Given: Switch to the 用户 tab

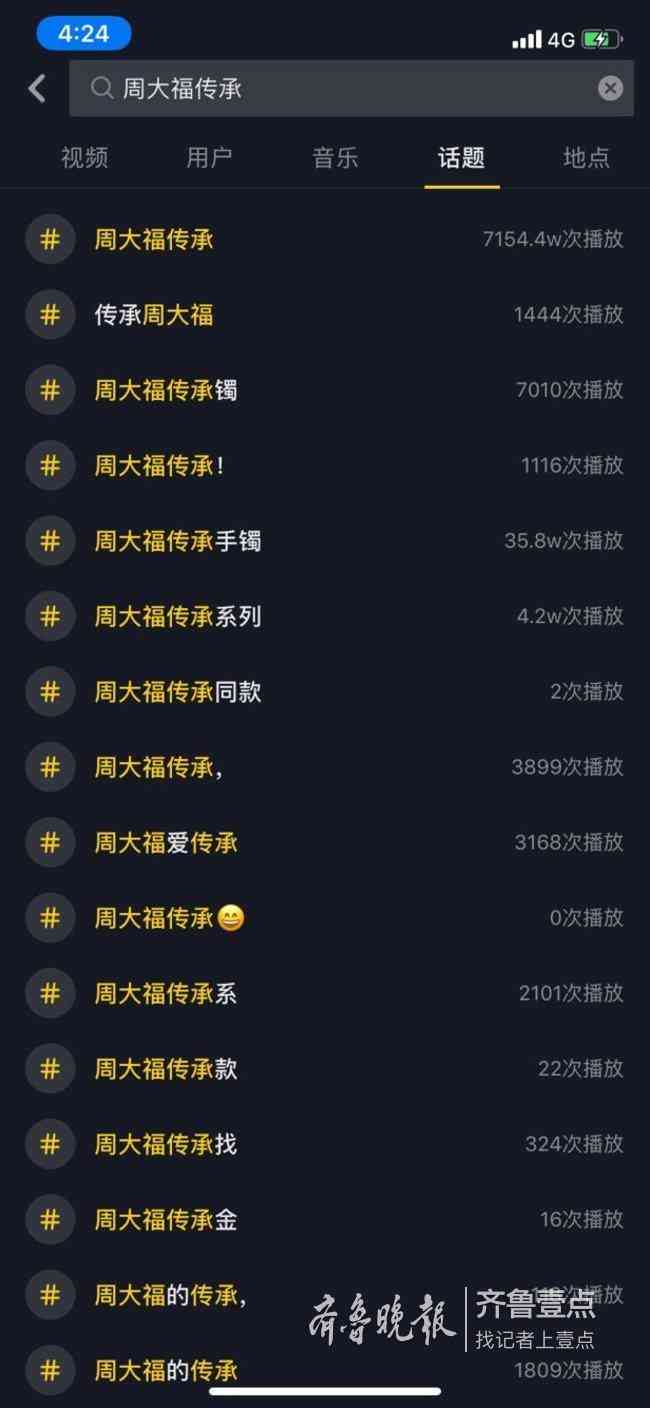Looking at the screenshot, I should 209,158.
